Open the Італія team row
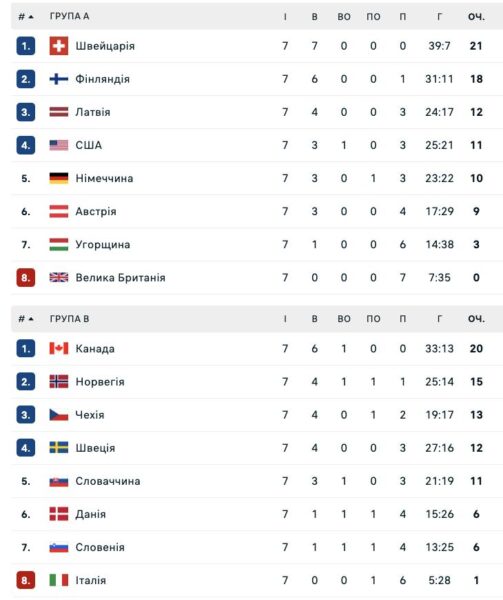The image size is (503, 600). pyautogui.click(x=257, y=580)
